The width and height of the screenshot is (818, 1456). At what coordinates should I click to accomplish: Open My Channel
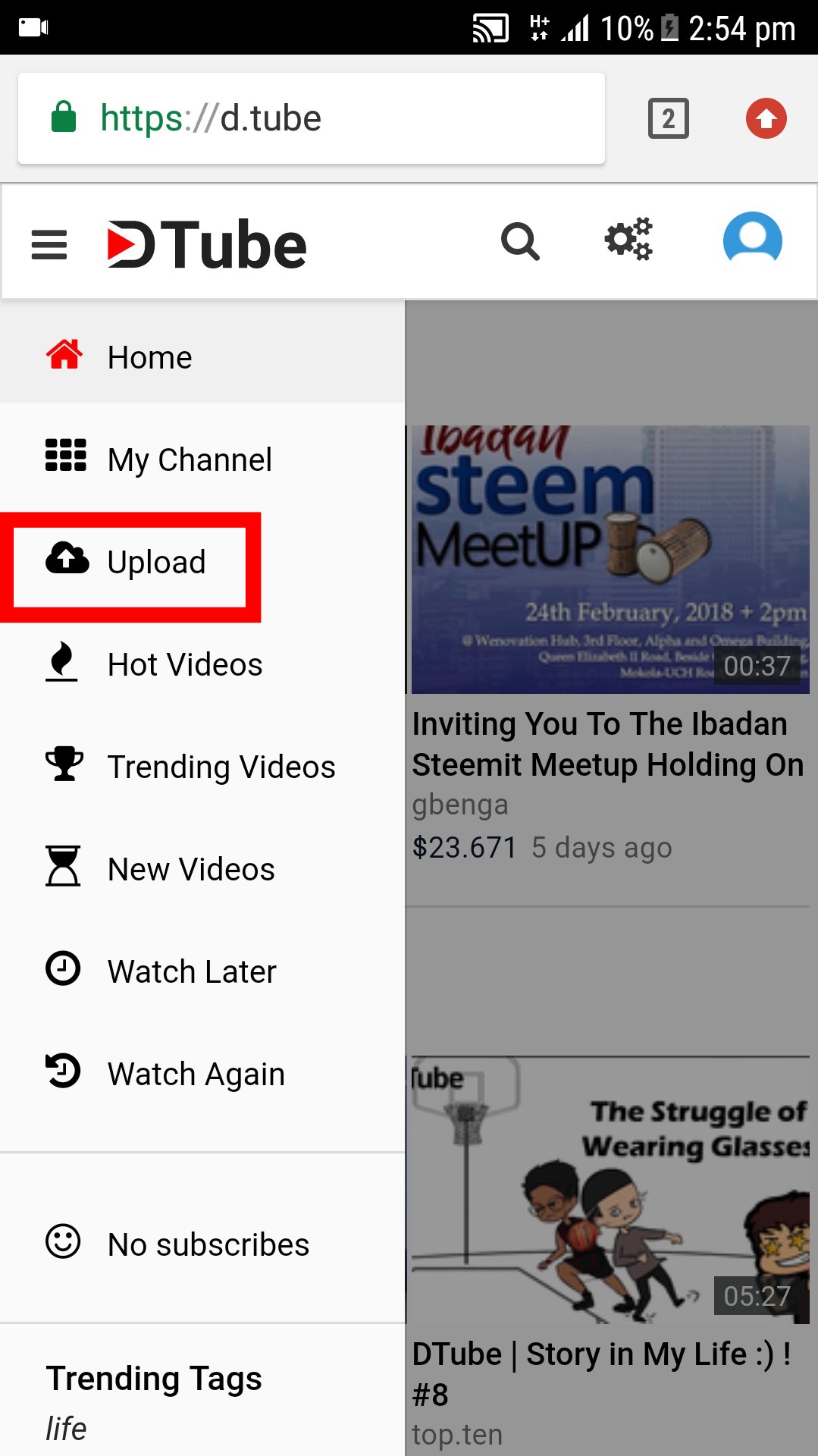point(190,460)
